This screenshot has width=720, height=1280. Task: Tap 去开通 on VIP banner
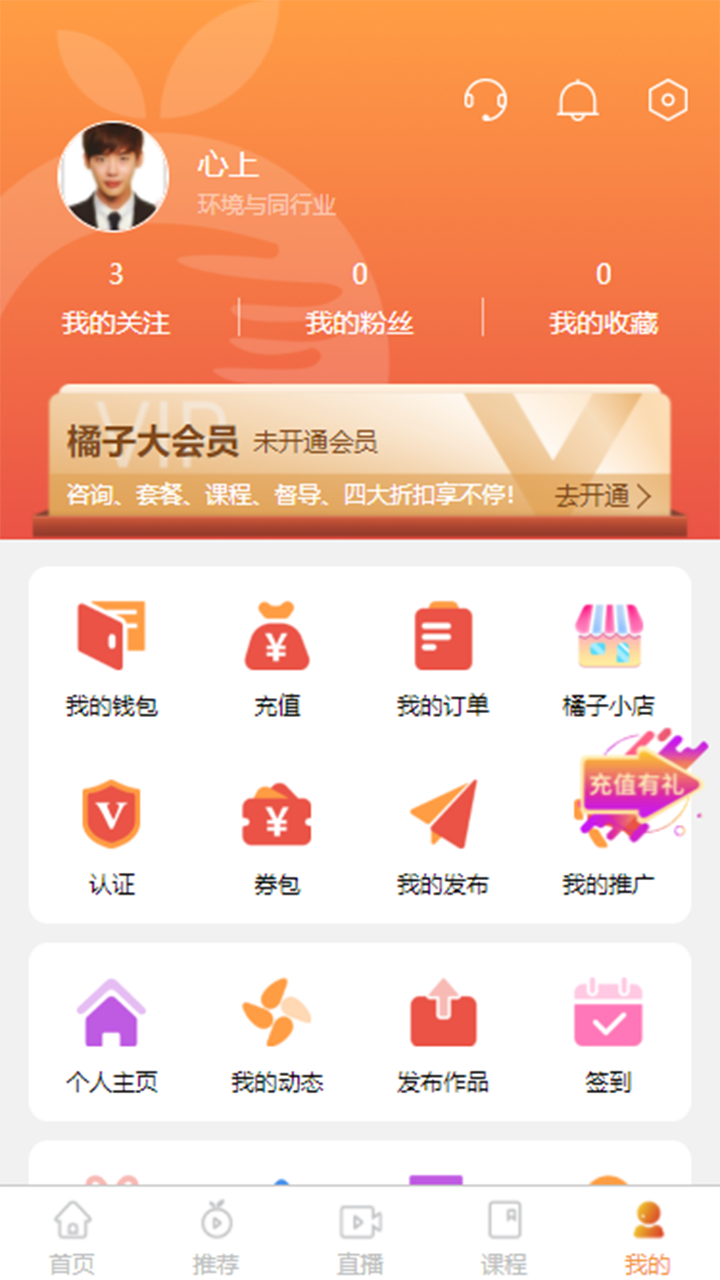[602, 495]
